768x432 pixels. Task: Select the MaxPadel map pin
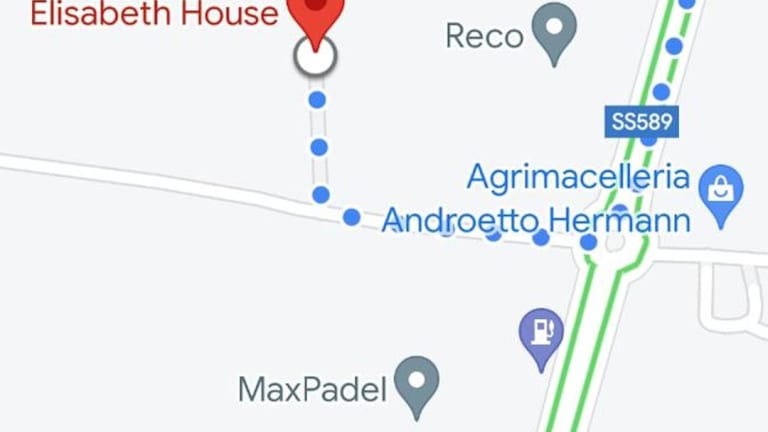(x=416, y=382)
